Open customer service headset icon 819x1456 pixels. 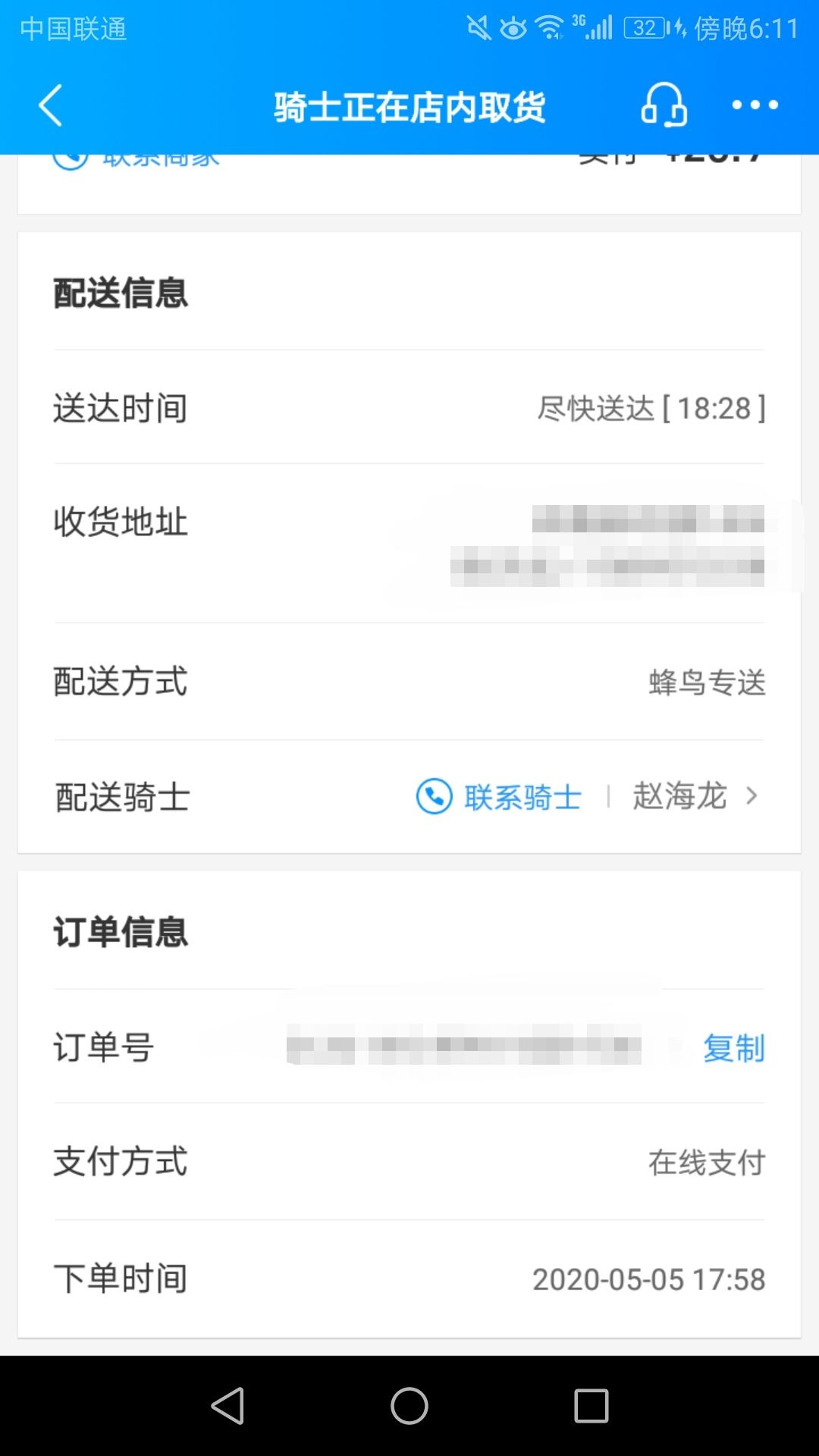pos(664,105)
